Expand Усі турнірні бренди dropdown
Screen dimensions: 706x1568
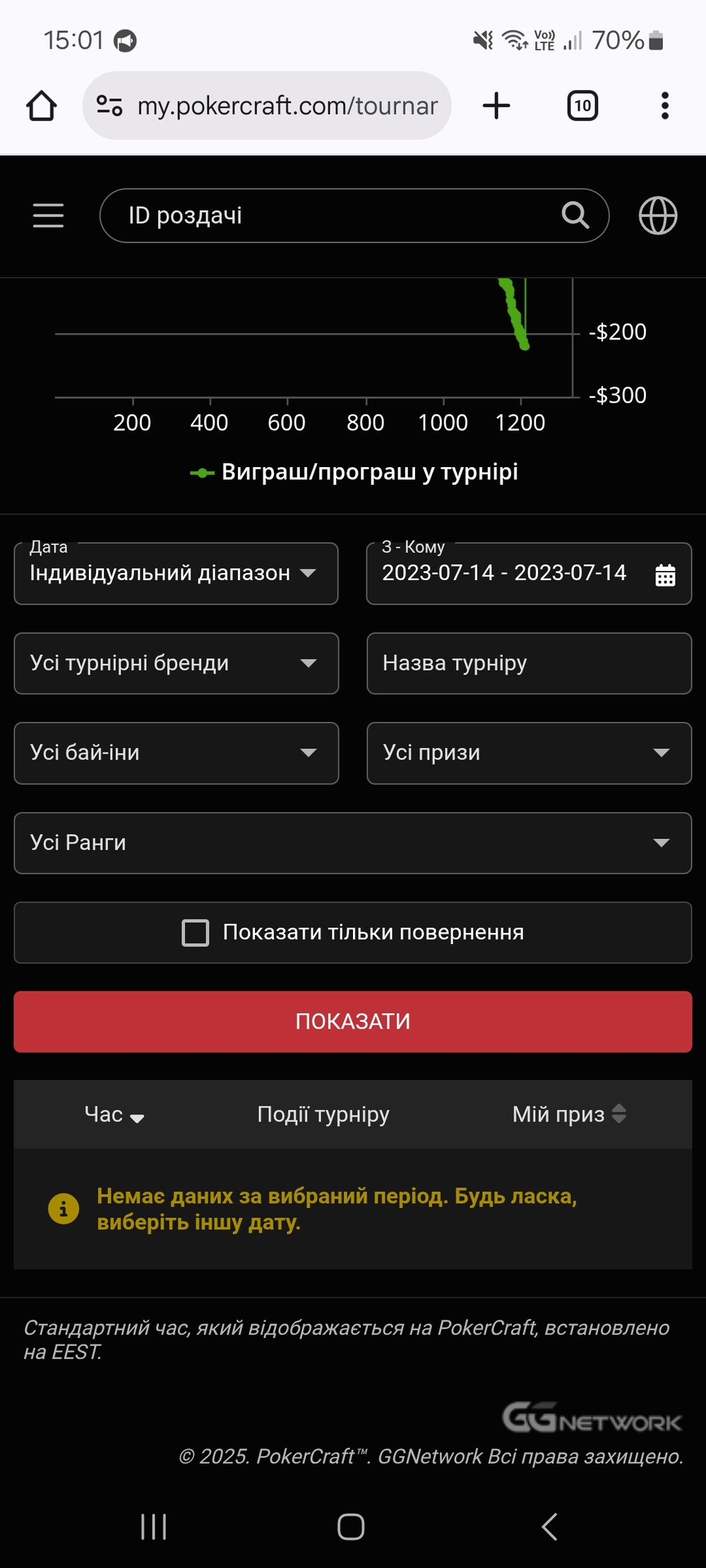click(176, 663)
